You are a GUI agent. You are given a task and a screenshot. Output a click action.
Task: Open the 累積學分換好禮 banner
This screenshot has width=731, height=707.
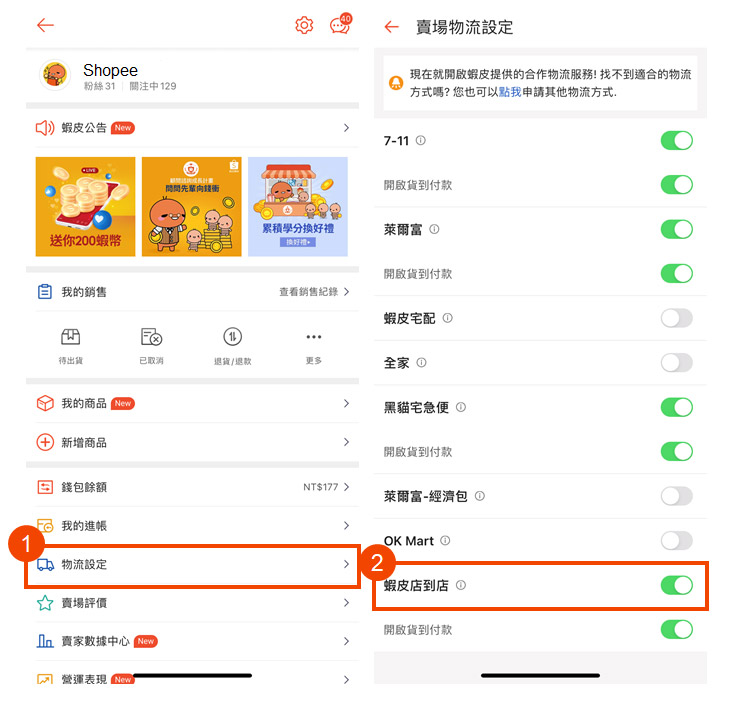pos(298,206)
